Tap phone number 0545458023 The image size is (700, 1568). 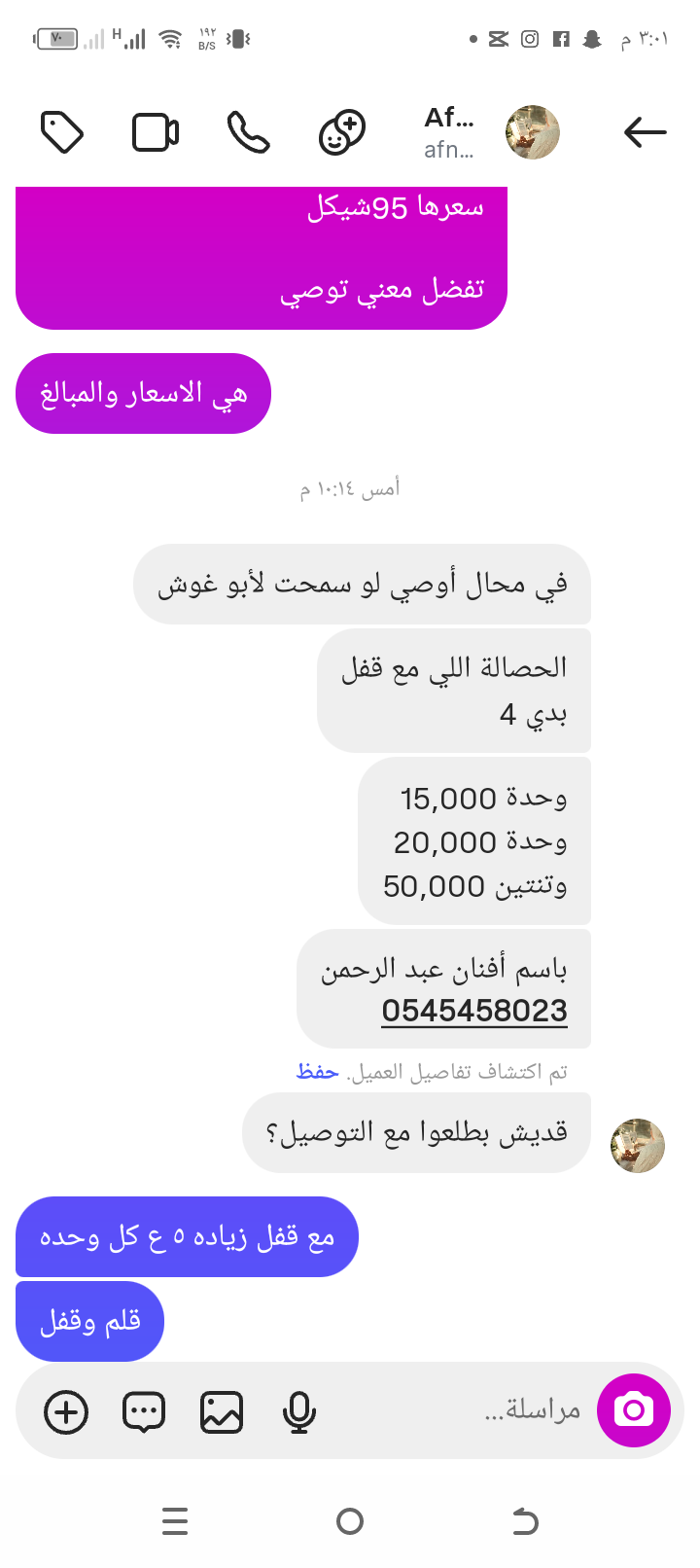tap(473, 1011)
